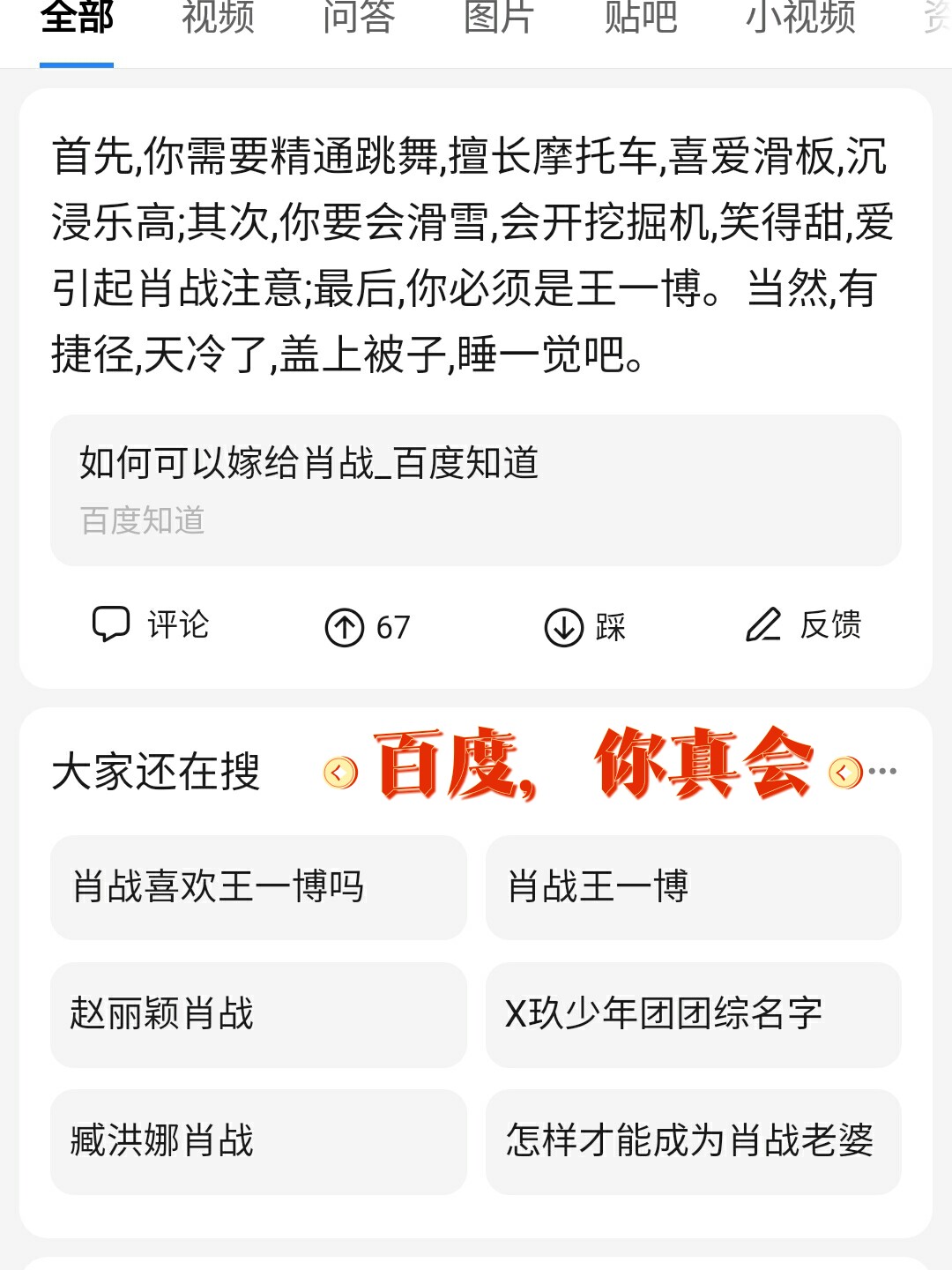Click the 赵丽颖肖战 suggestion chip

(x=258, y=1015)
